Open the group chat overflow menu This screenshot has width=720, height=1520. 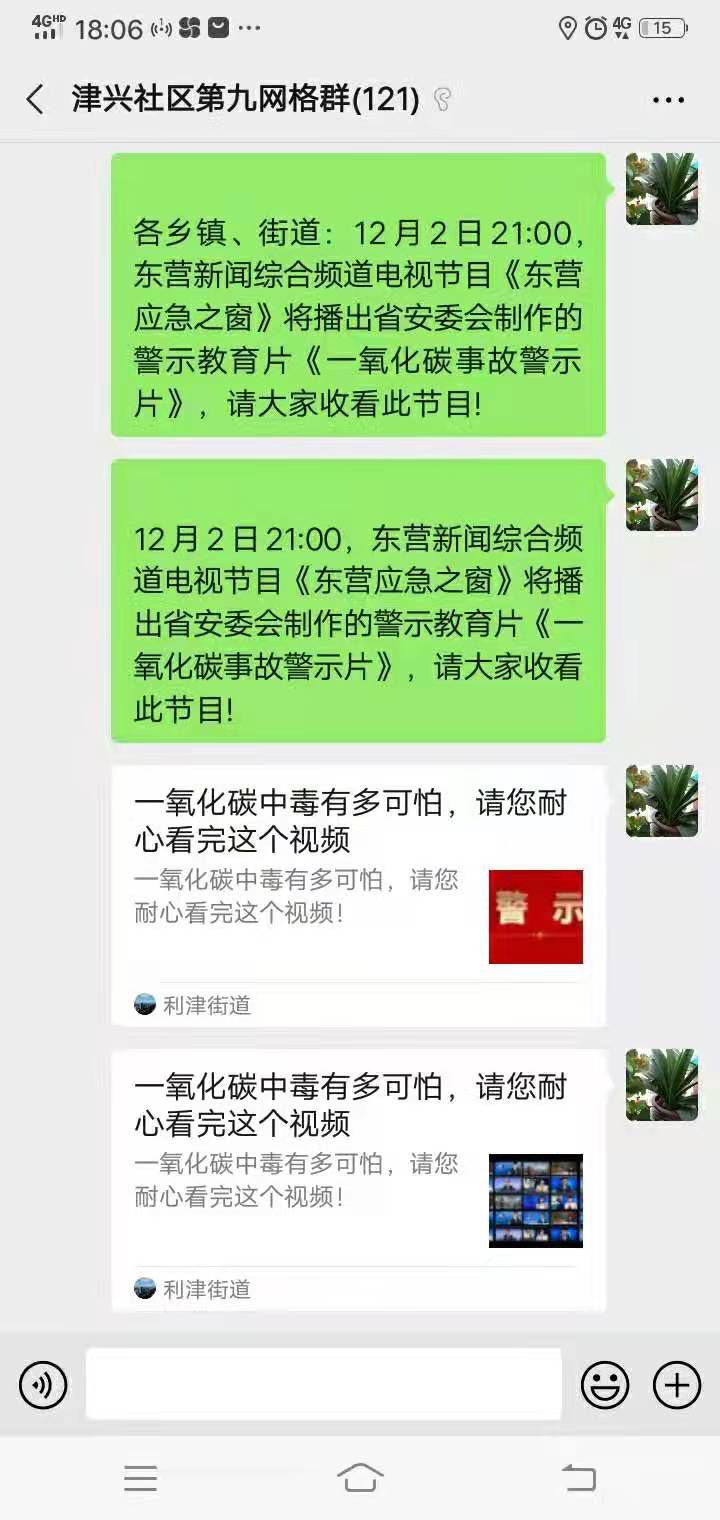[668, 100]
